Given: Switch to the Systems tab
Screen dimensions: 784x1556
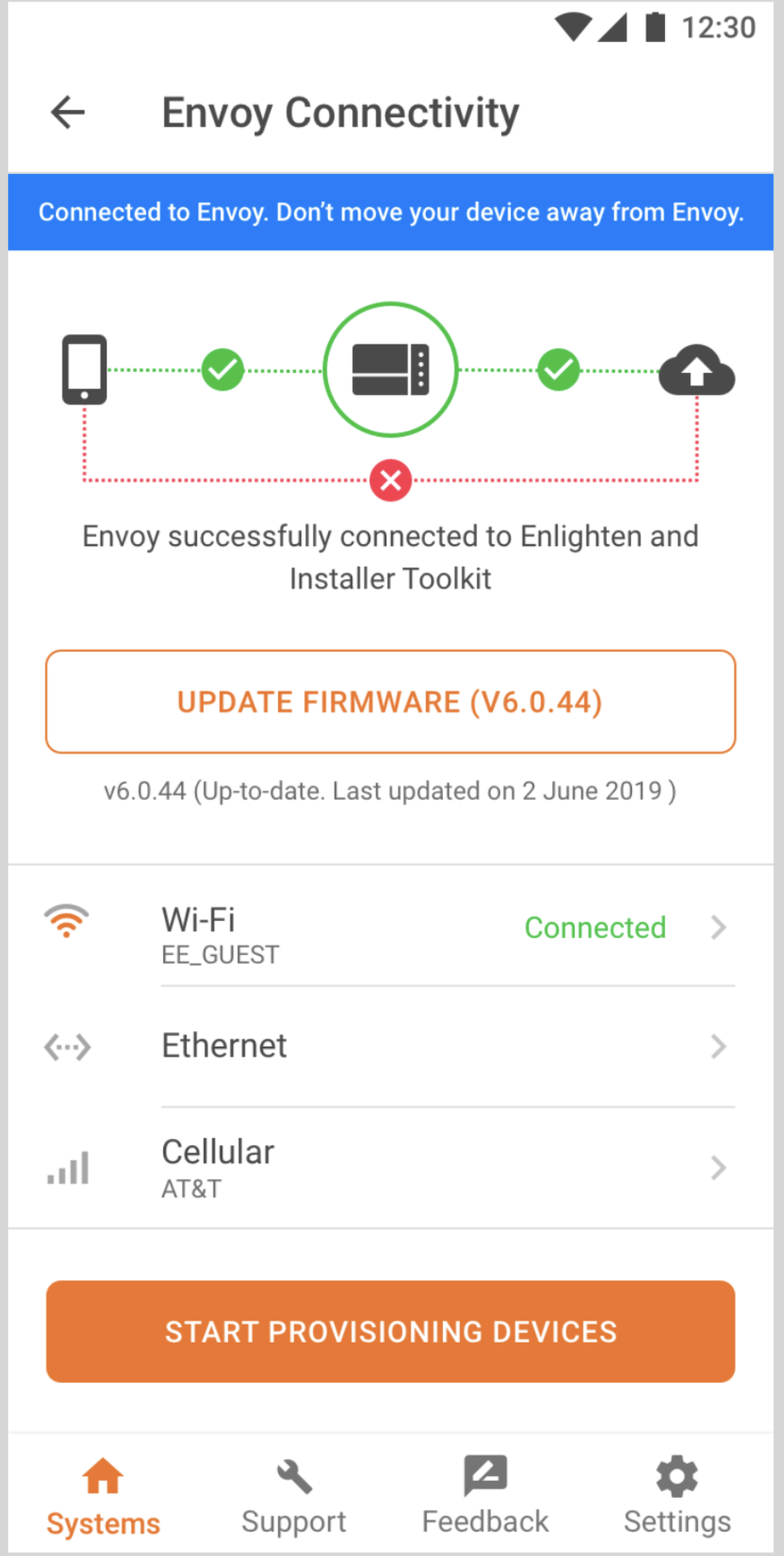Looking at the screenshot, I should pyautogui.click(x=103, y=1496).
